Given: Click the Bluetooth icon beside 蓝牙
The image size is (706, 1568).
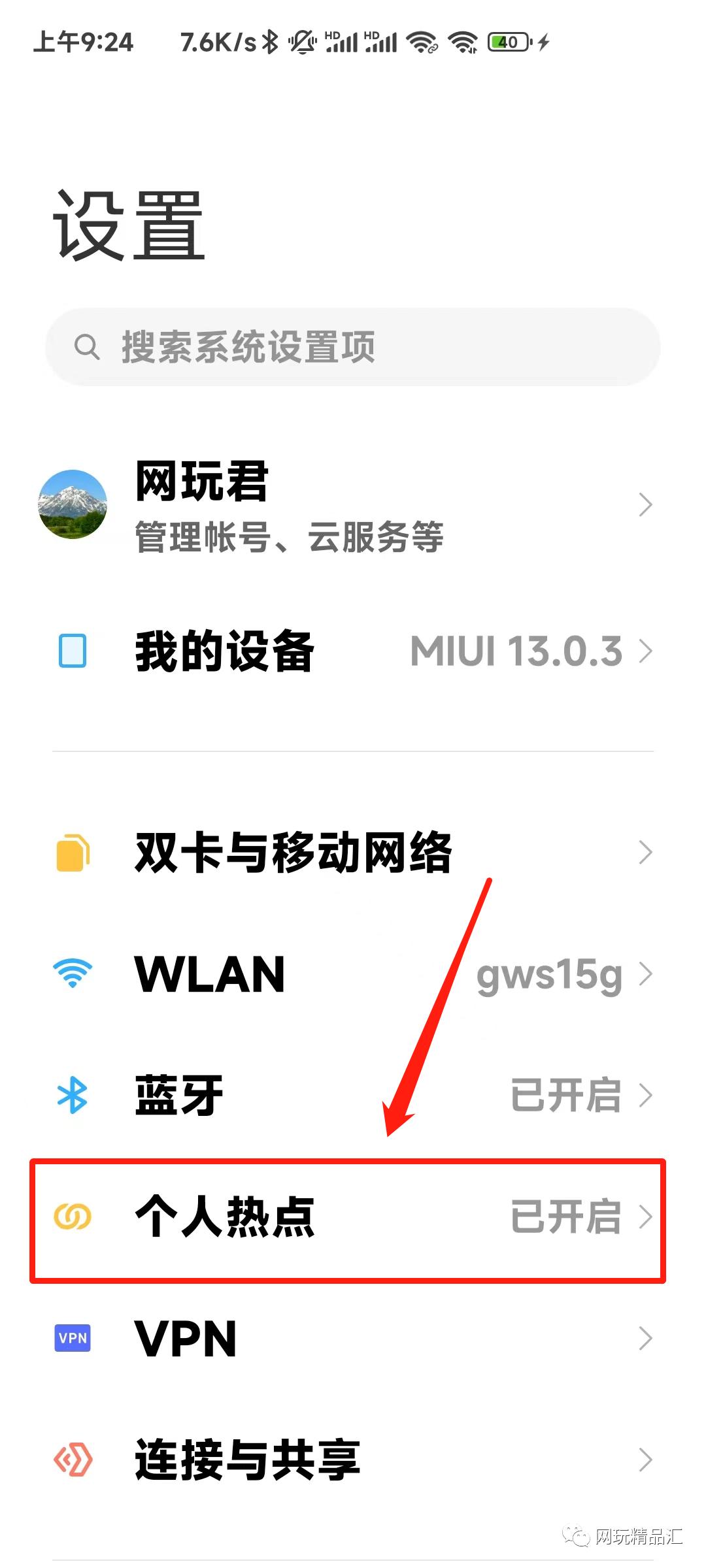Looking at the screenshot, I should tap(72, 1096).
